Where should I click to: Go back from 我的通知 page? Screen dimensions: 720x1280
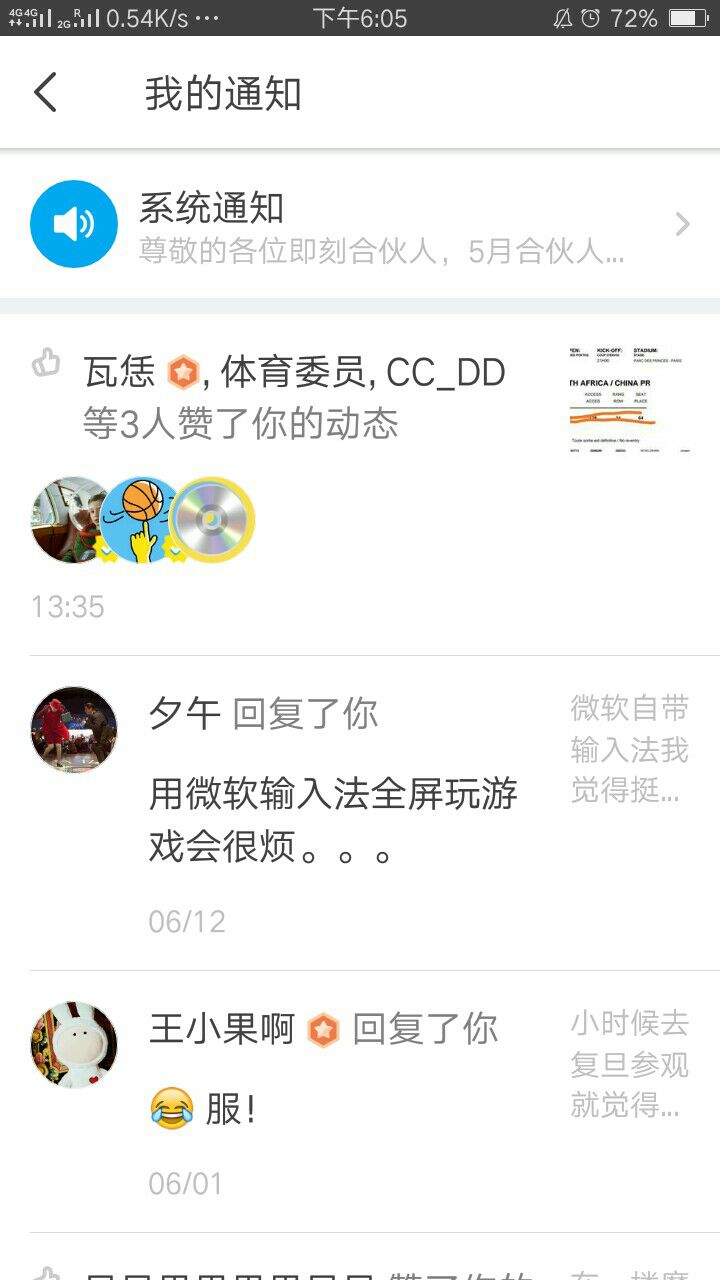coord(46,93)
